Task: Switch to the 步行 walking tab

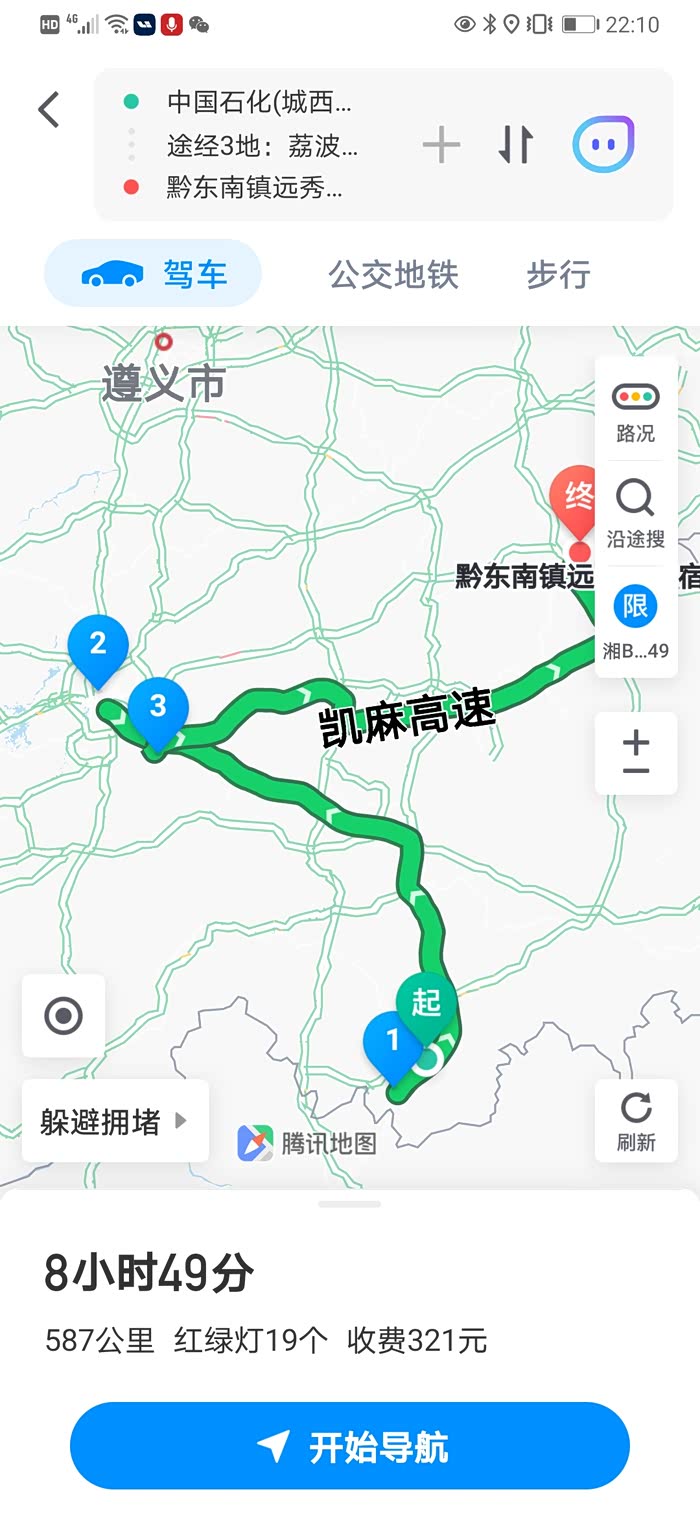Action: point(558,274)
